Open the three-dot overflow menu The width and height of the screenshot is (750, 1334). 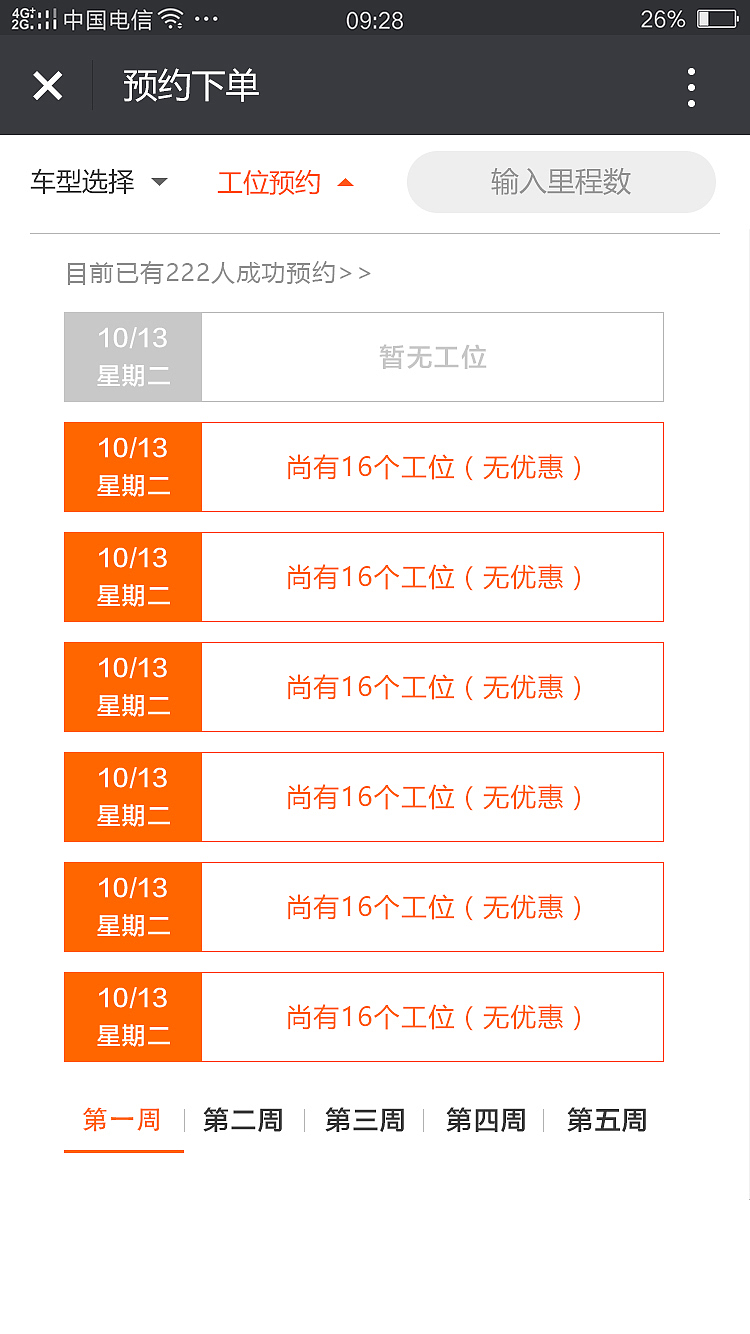click(x=690, y=86)
